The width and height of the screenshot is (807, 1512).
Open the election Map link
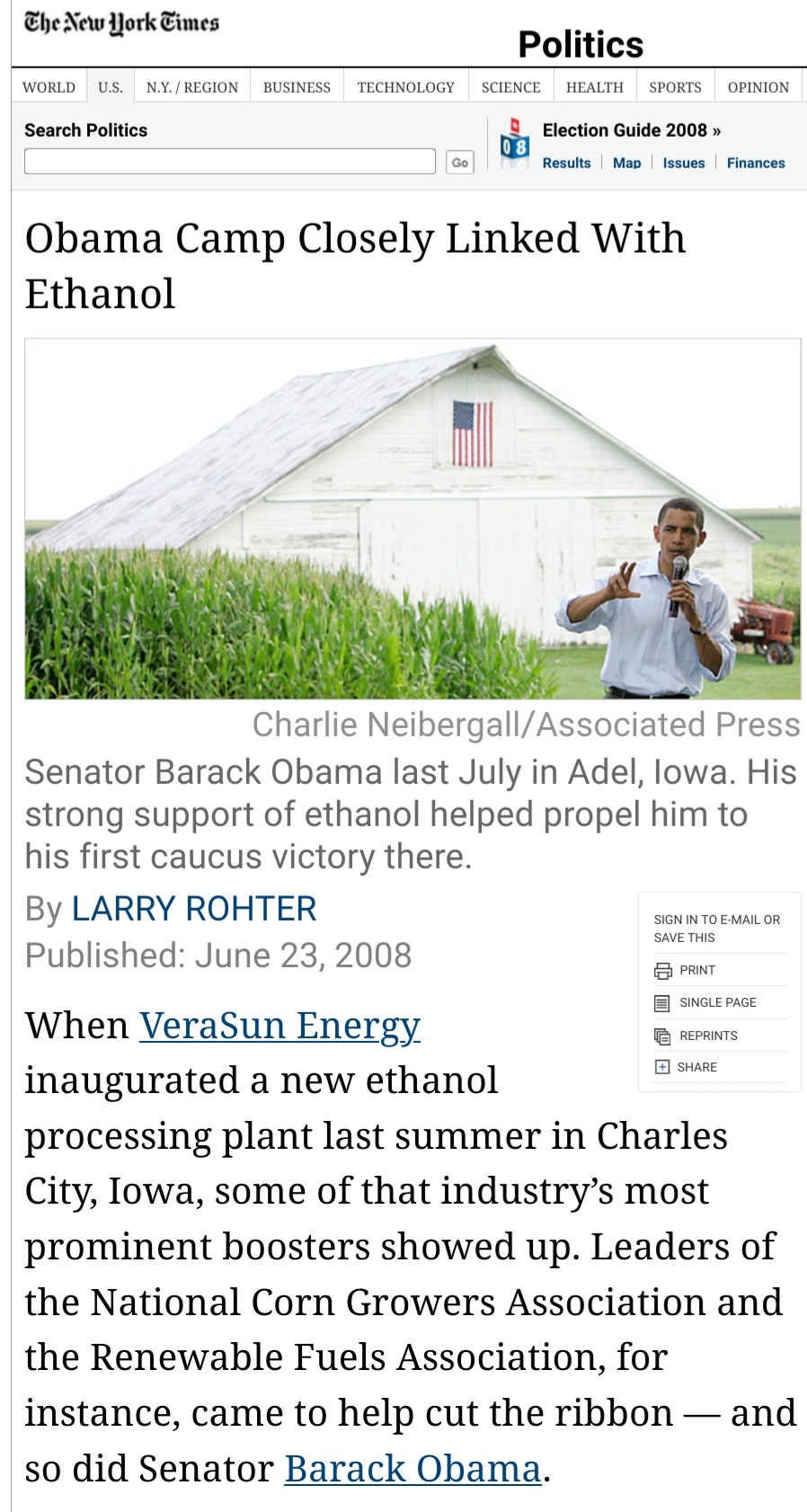626,163
